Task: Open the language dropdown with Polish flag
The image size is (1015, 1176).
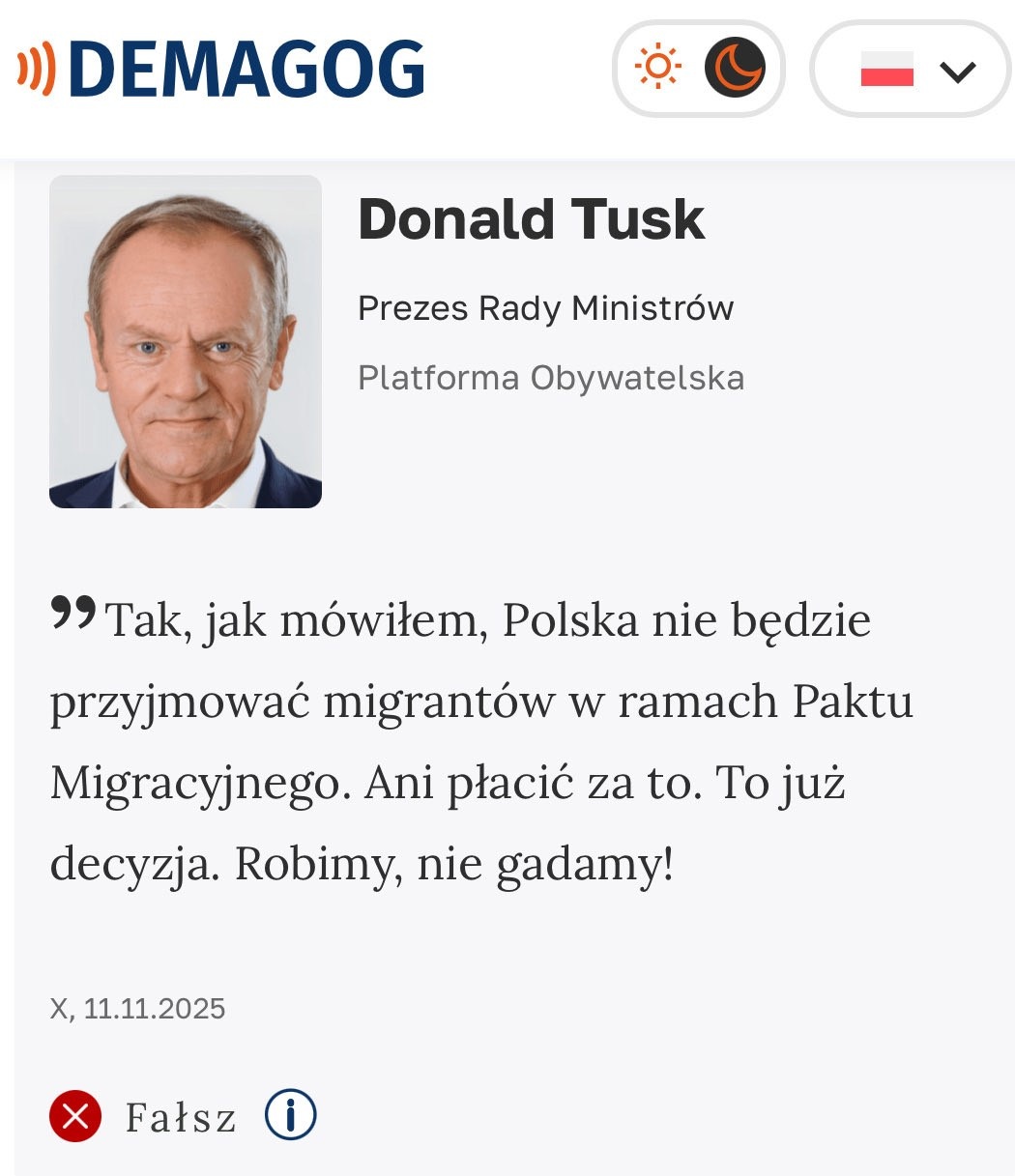Action: (x=911, y=71)
